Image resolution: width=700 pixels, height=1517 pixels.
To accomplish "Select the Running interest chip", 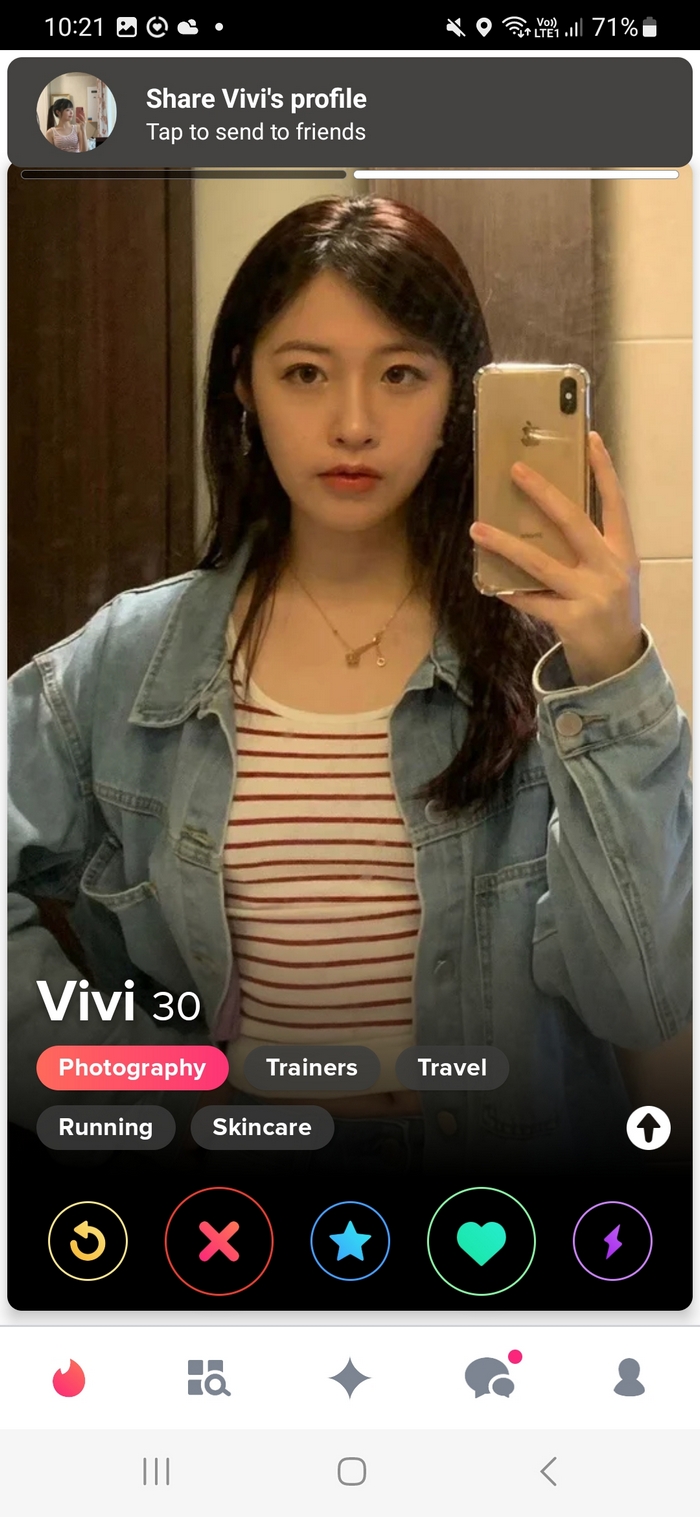I will (x=106, y=1127).
